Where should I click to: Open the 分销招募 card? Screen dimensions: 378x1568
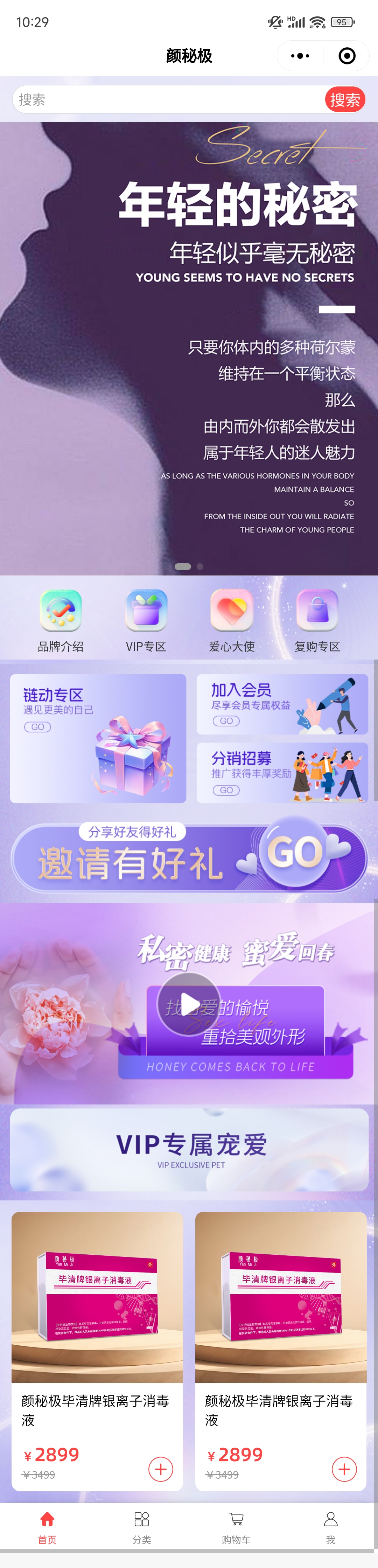point(282,772)
